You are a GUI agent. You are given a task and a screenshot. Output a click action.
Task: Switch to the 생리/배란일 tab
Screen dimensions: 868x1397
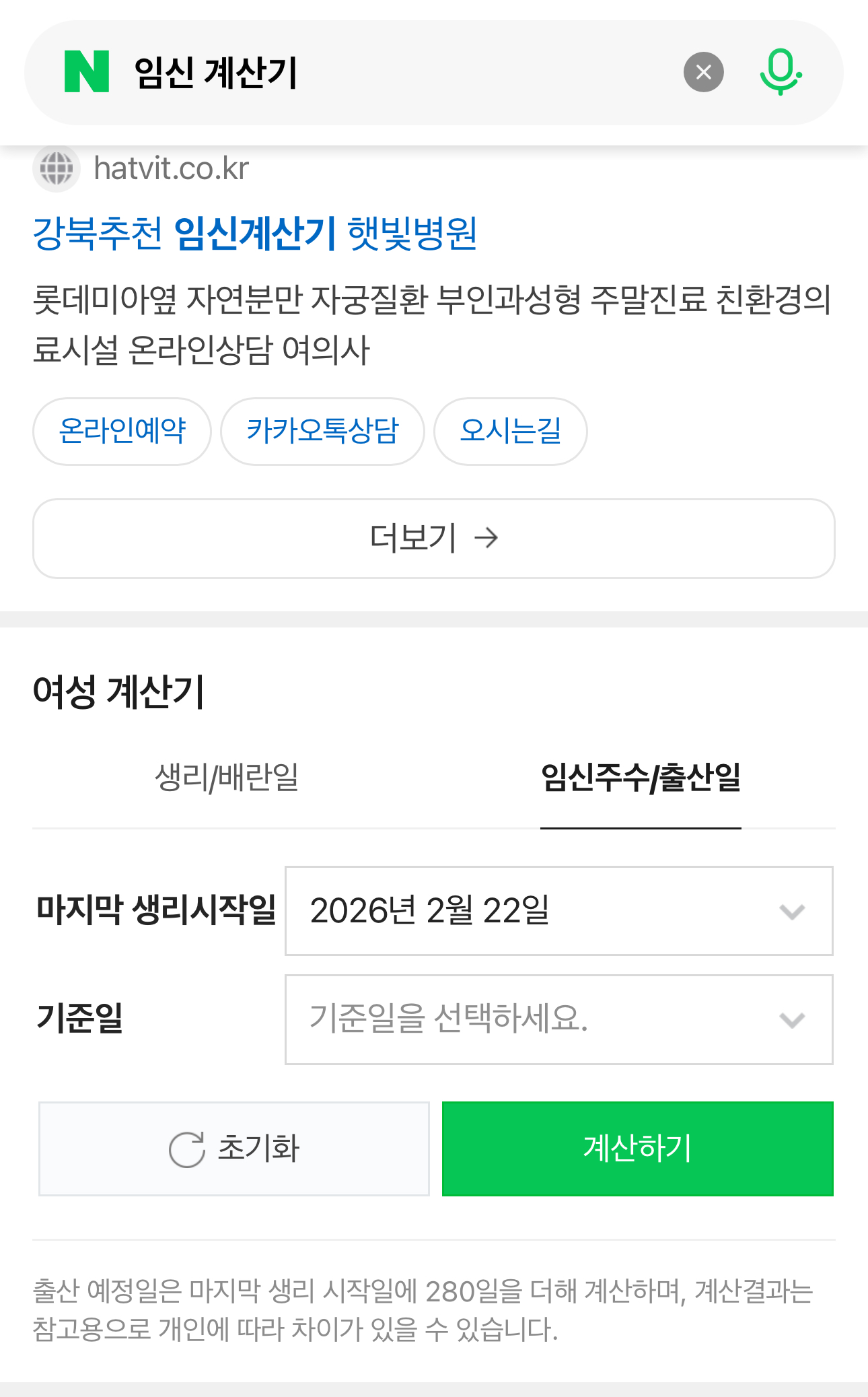tap(227, 778)
